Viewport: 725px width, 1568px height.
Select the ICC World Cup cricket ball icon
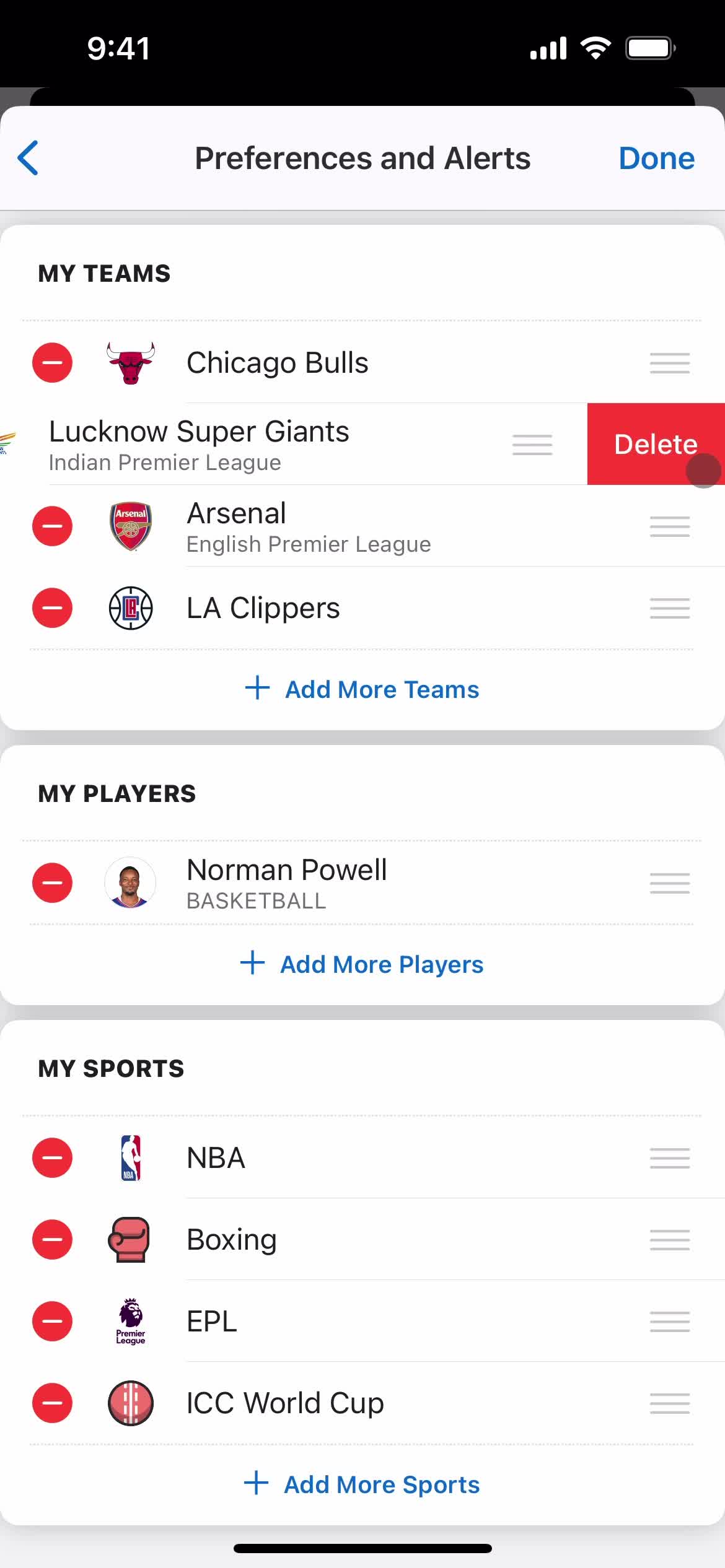click(130, 1403)
